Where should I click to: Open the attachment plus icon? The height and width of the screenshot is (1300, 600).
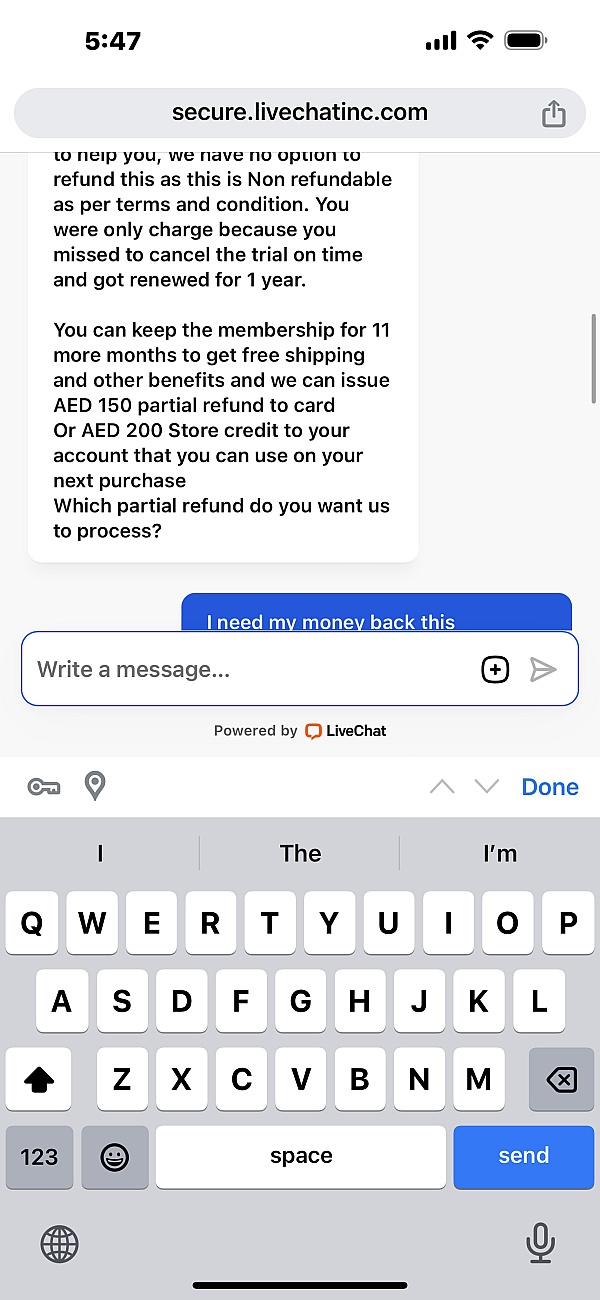click(x=495, y=669)
